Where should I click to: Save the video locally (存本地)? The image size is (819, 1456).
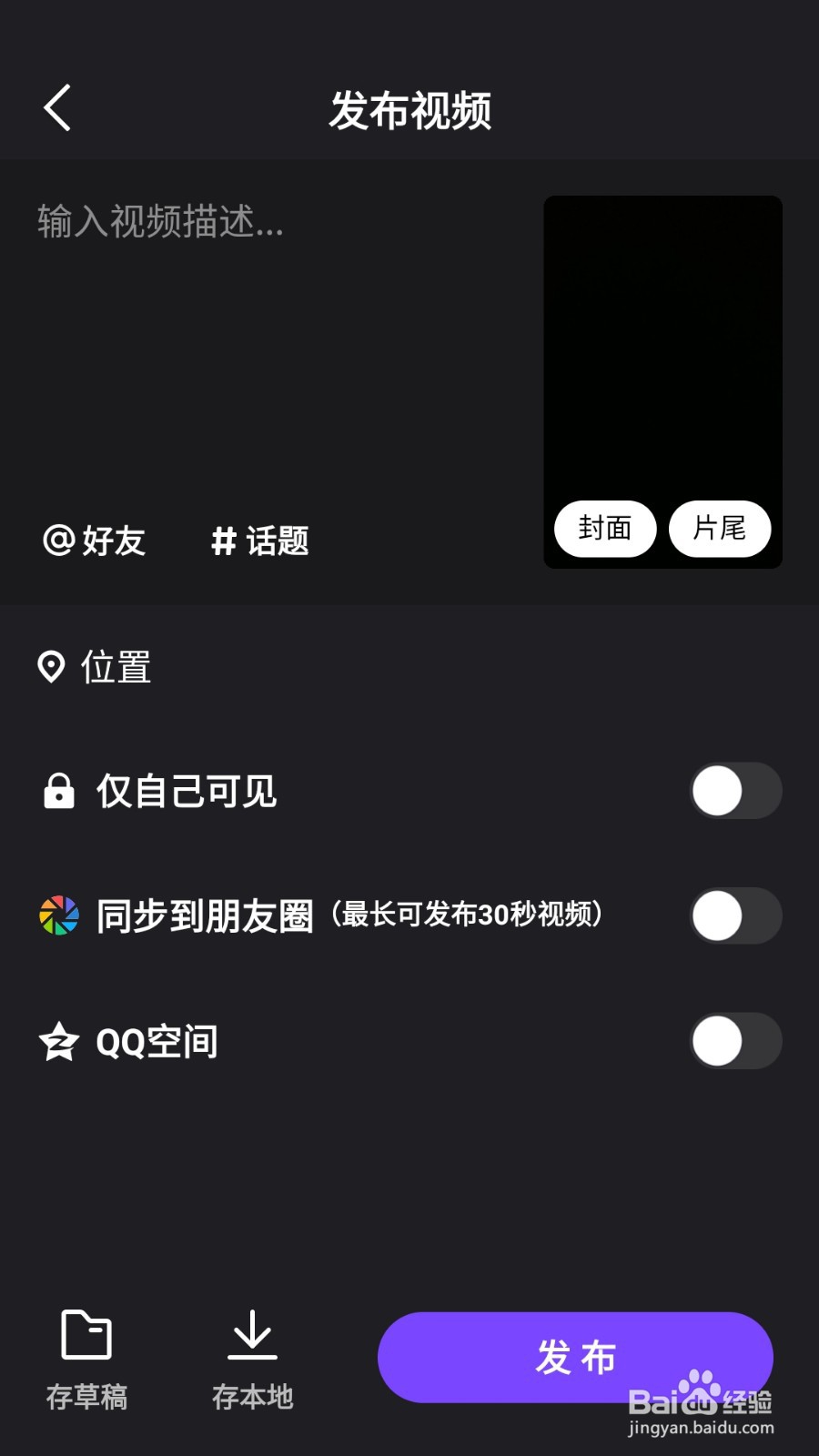252,1360
